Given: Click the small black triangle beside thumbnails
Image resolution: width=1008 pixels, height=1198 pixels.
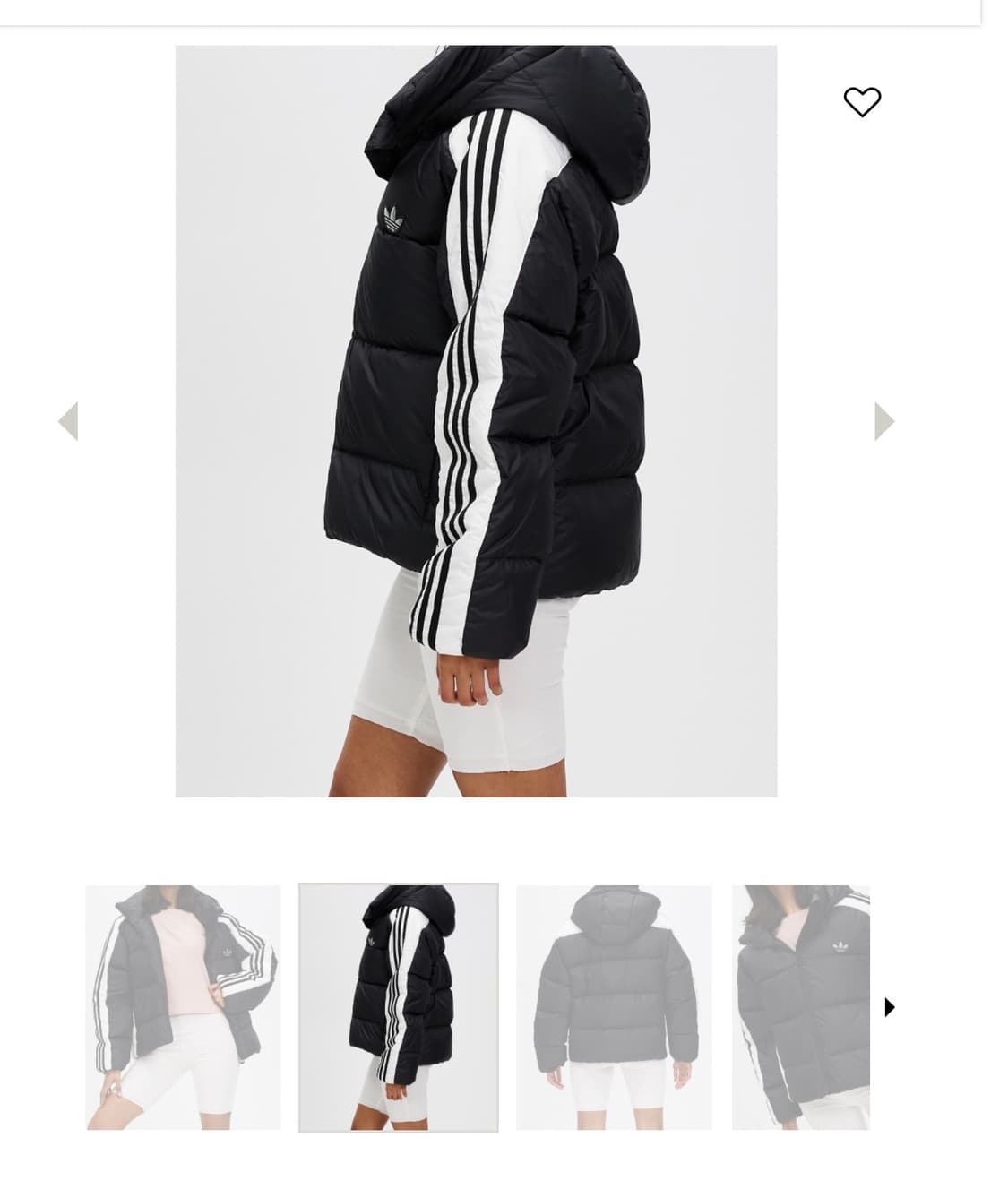Looking at the screenshot, I should click(x=889, y=1006).
